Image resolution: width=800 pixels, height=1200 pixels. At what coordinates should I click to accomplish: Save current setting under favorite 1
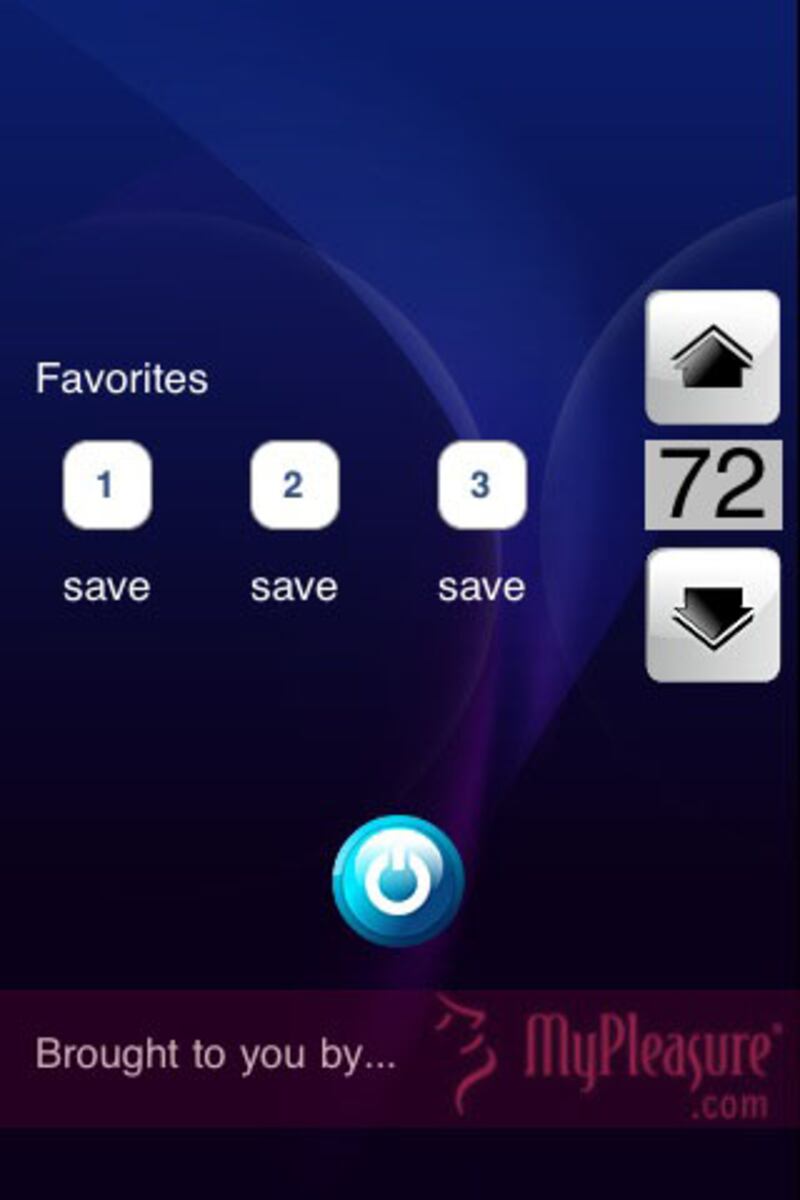pos(107,587)
